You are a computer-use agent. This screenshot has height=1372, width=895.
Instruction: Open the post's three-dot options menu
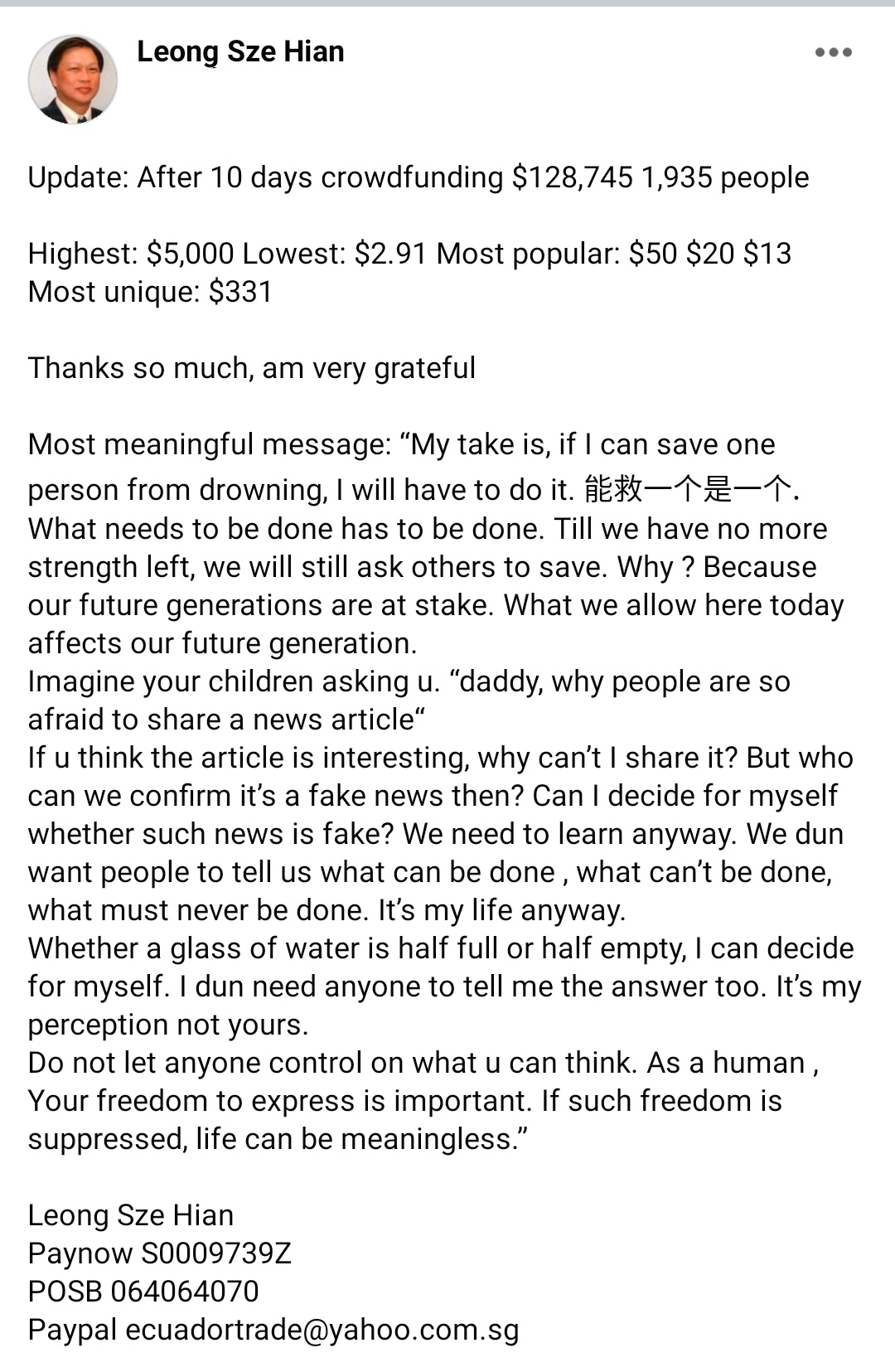click(833, 52)
